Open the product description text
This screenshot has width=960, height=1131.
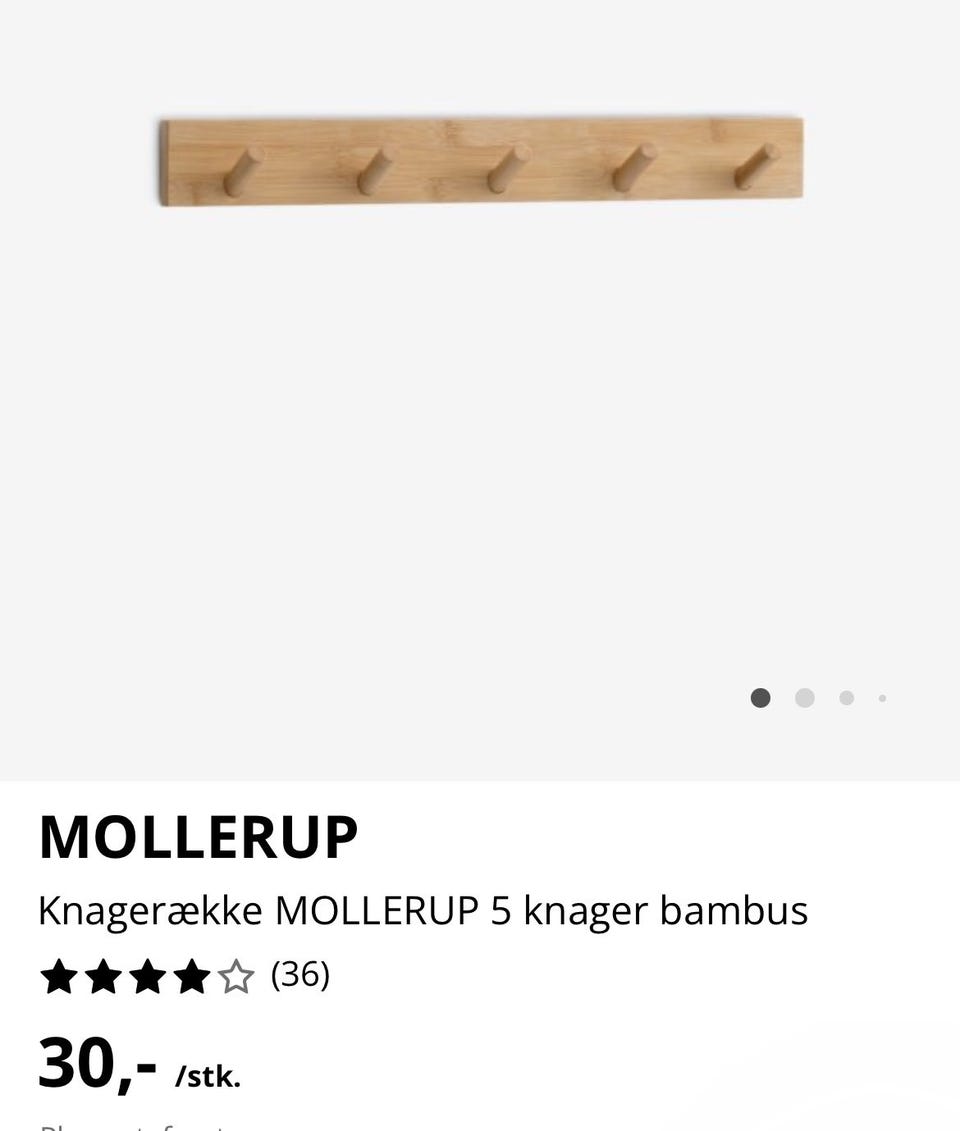pyautogui.click(x=422, y=910)
